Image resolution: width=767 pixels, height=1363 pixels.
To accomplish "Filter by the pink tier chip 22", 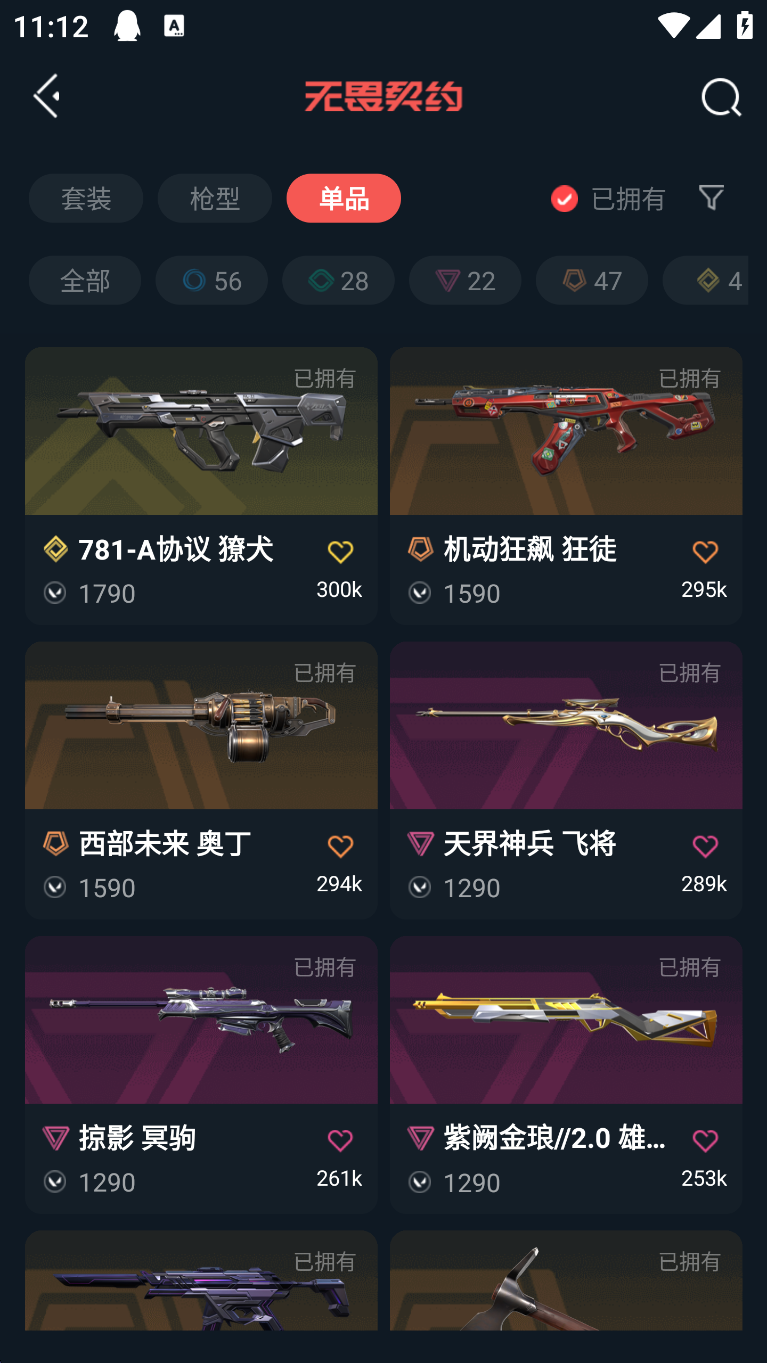I will tap(465, 280).
